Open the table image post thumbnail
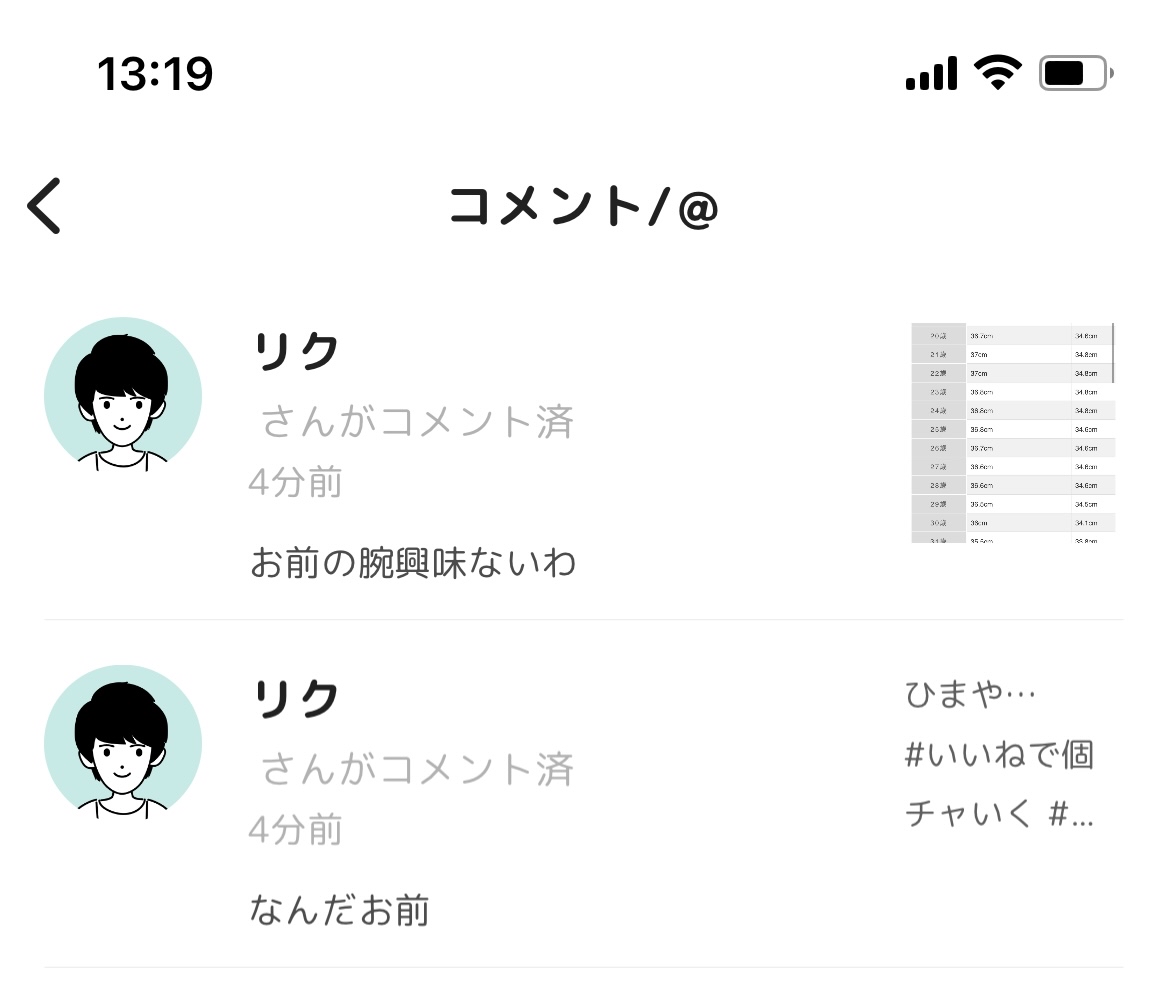1169x990 pixels. coord(1012,432)
